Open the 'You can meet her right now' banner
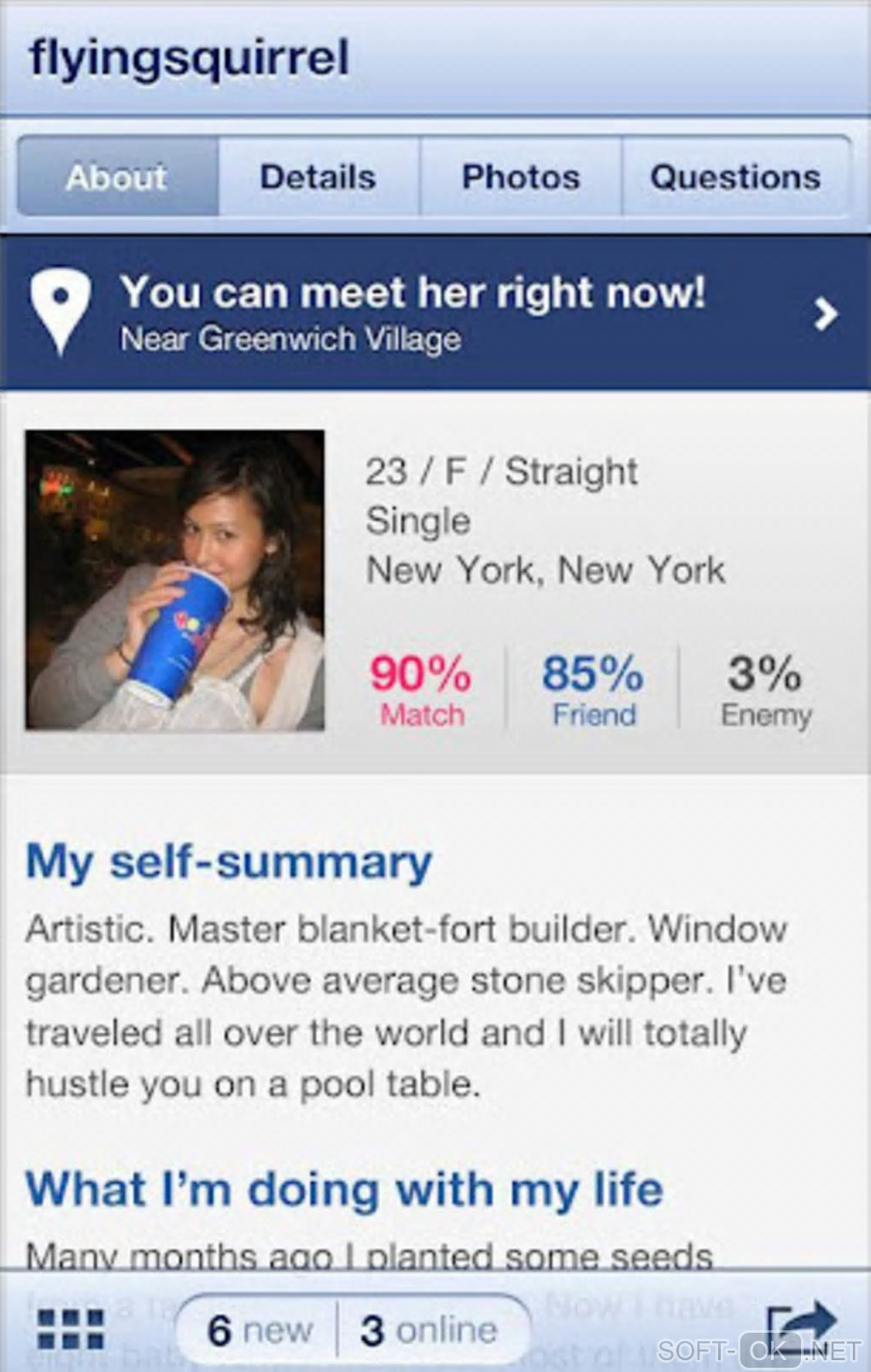 435,312
